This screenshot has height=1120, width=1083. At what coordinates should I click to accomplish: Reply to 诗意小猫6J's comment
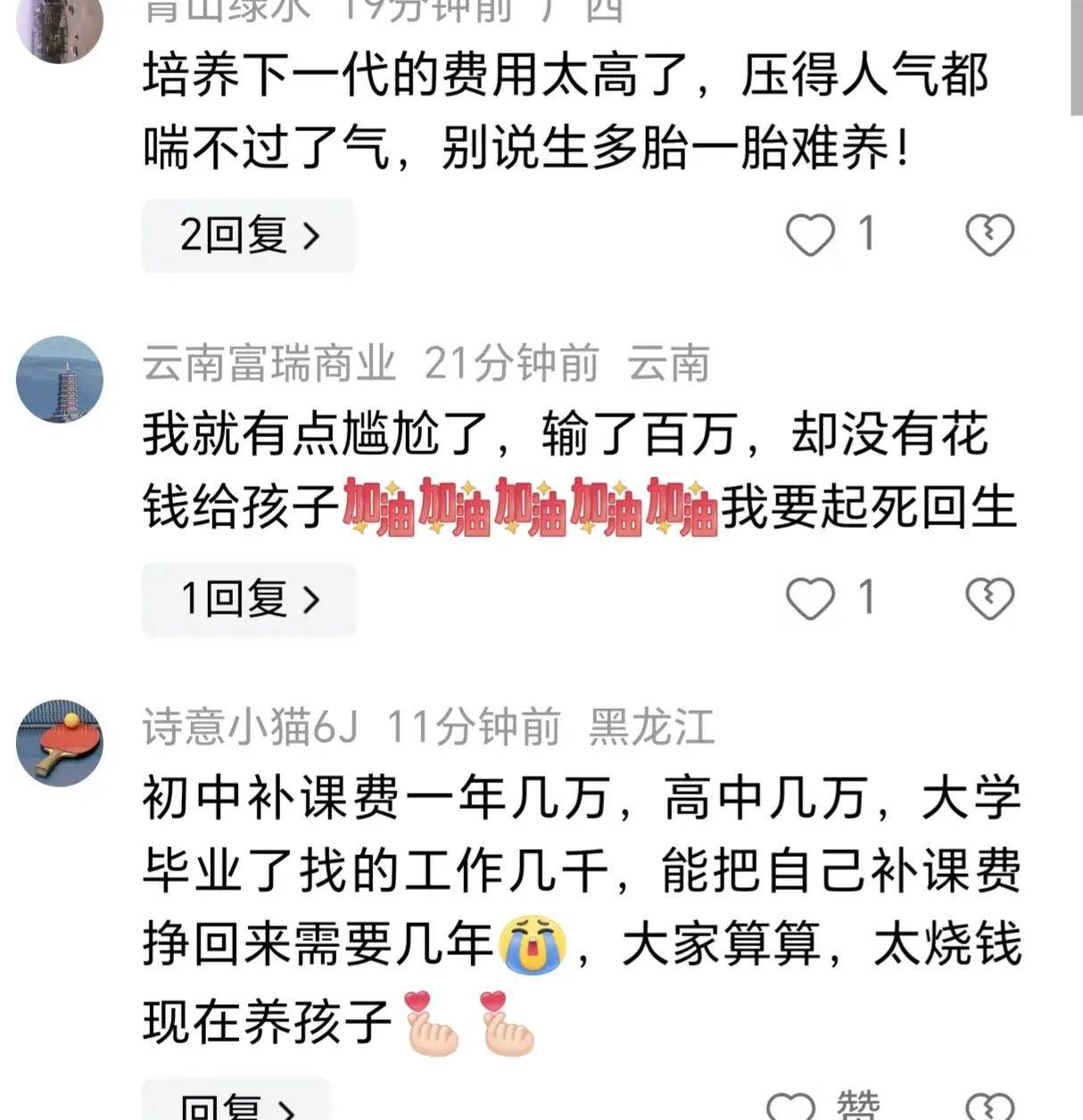pyautogui.click(x=237, y=1106)
